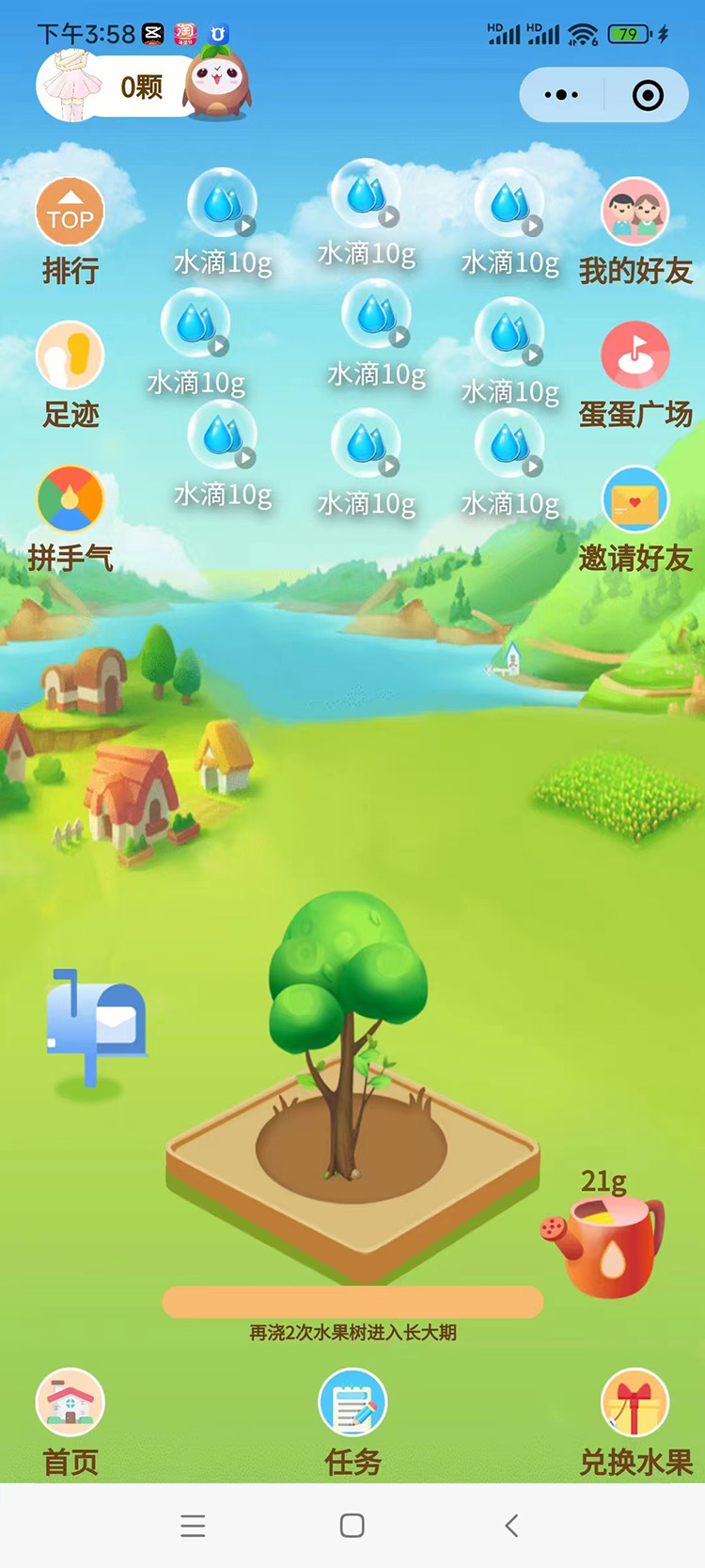
Task: Go back with the system back button
Action: click(x=511, y=1526)
